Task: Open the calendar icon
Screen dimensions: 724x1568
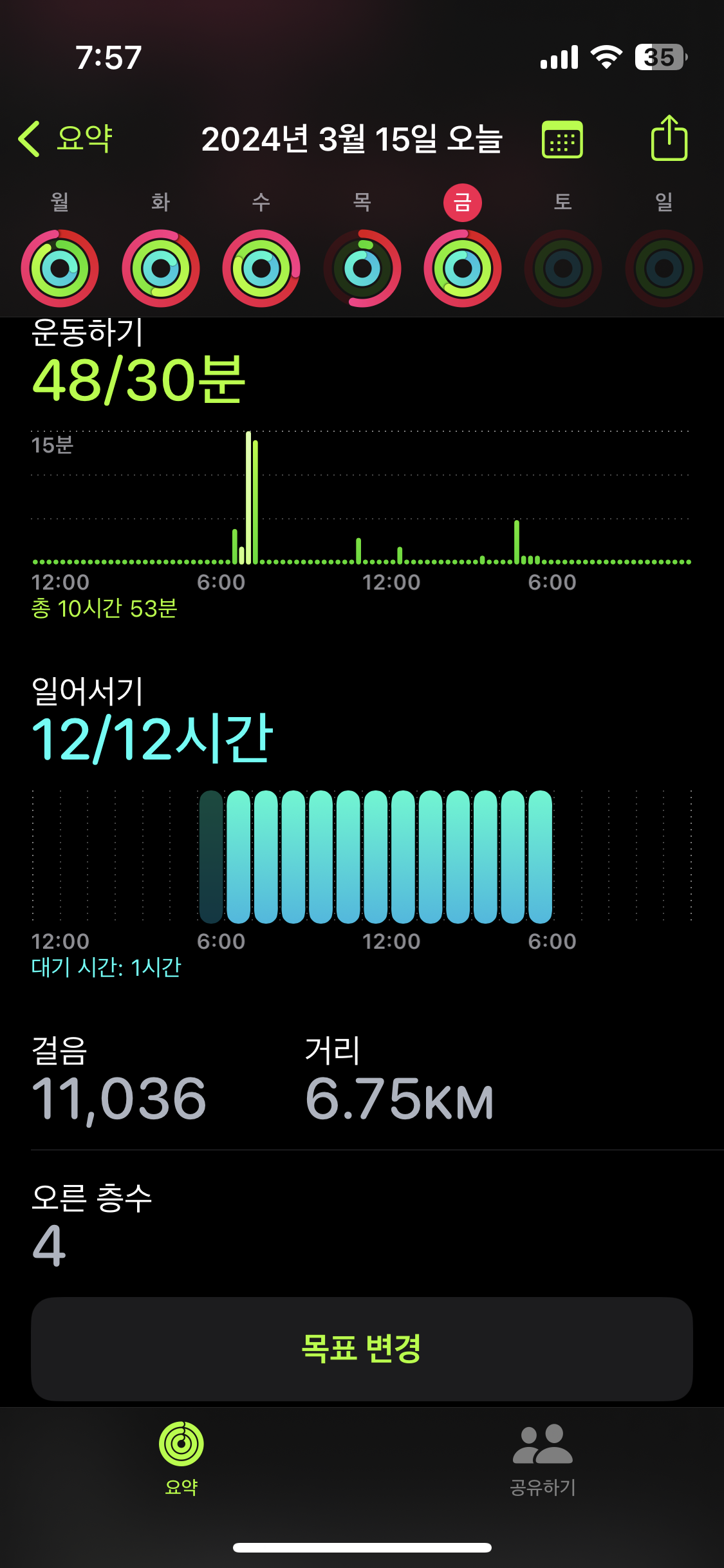Action: point(562,139)
